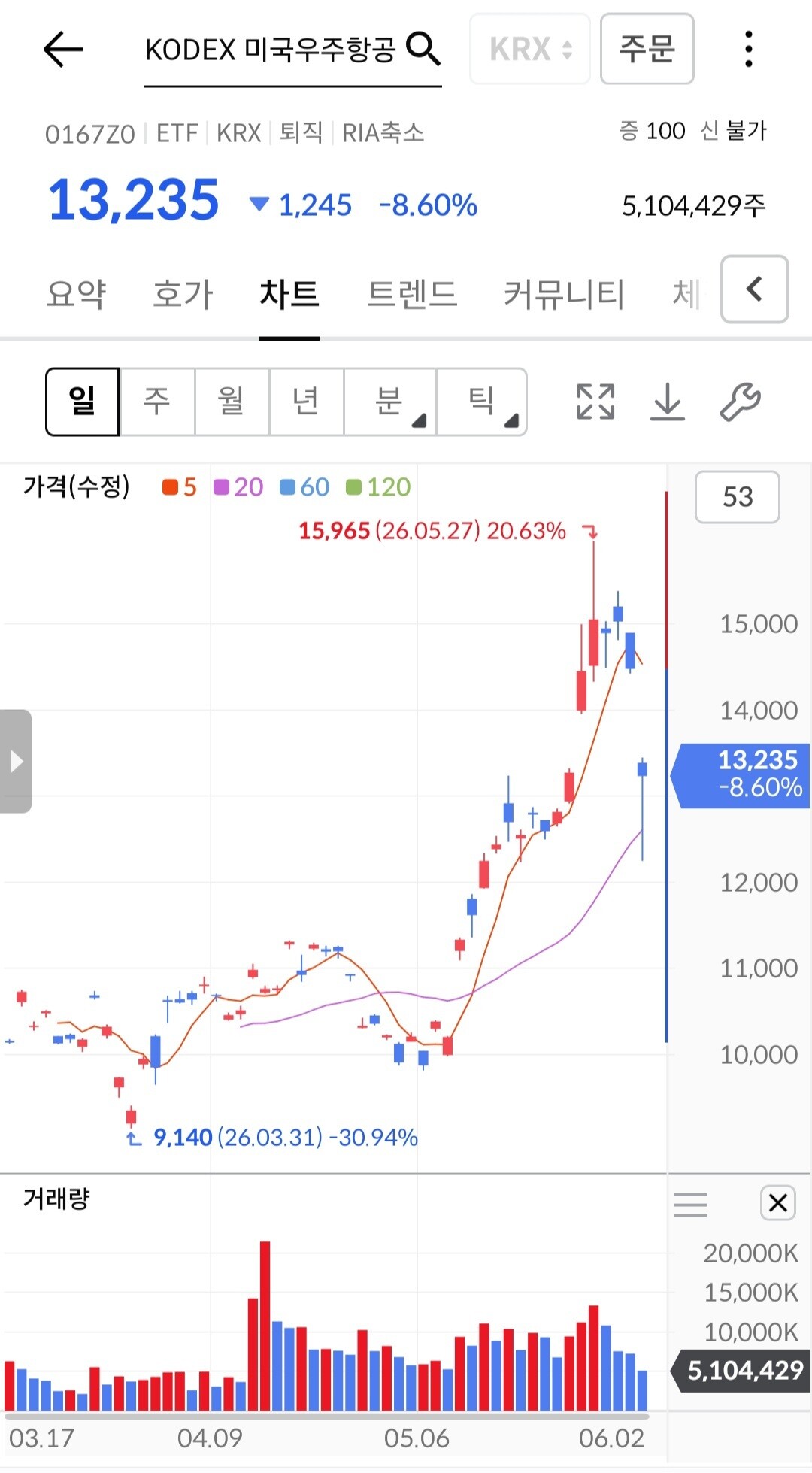Screen dimensions: 812x1473
Task: Select the 월 monthly chart period
Action: pyautogui.click(x=232, y=402)
